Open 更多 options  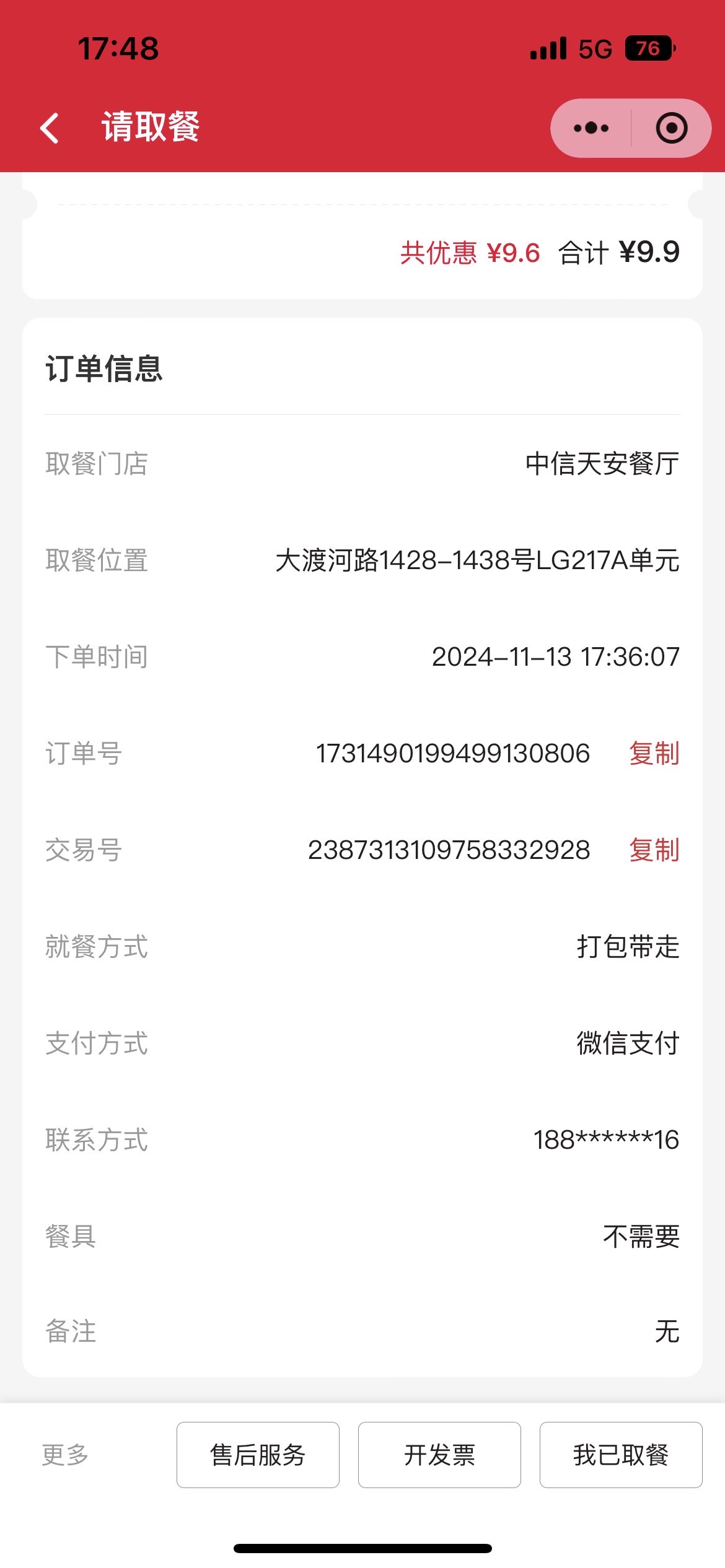point(66,1455)
